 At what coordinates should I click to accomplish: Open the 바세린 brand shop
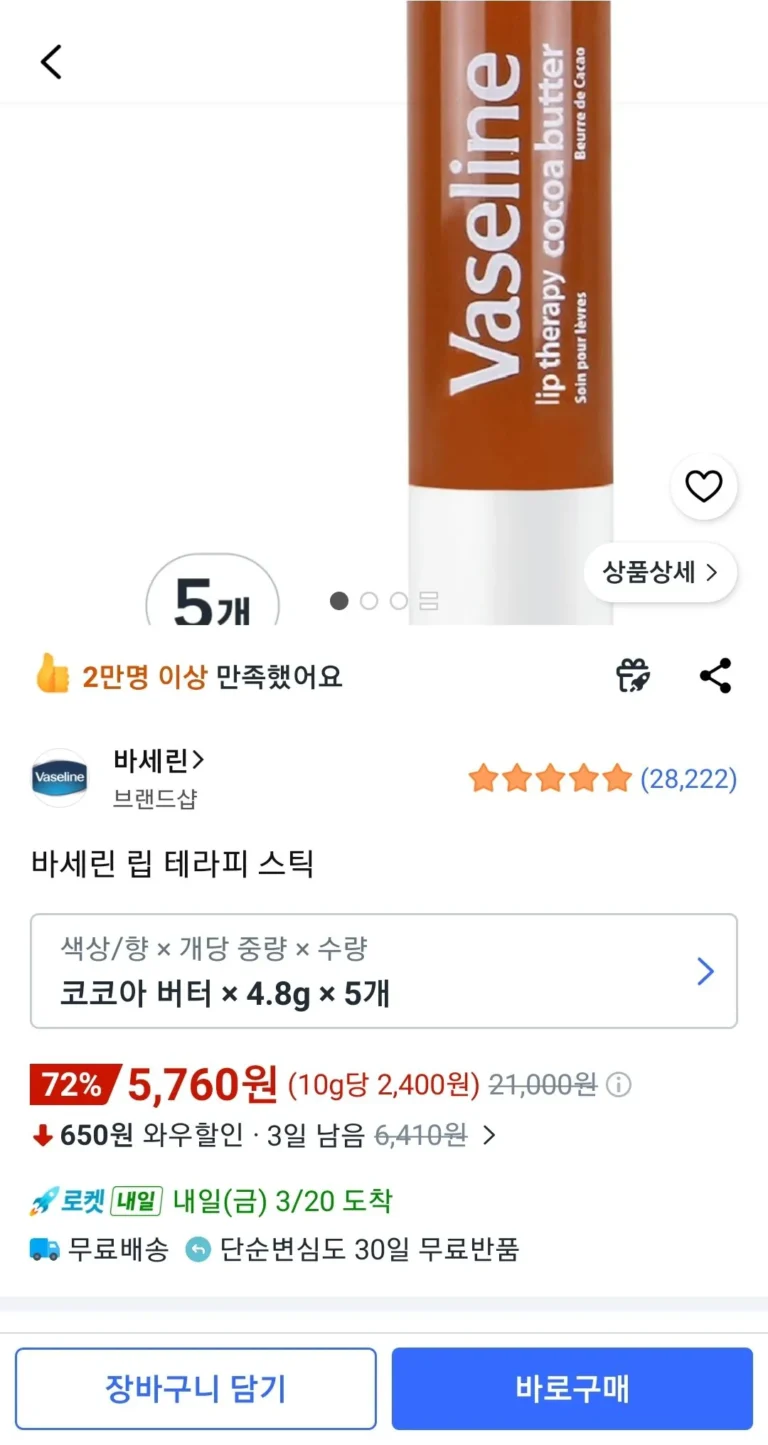(158, 762)
